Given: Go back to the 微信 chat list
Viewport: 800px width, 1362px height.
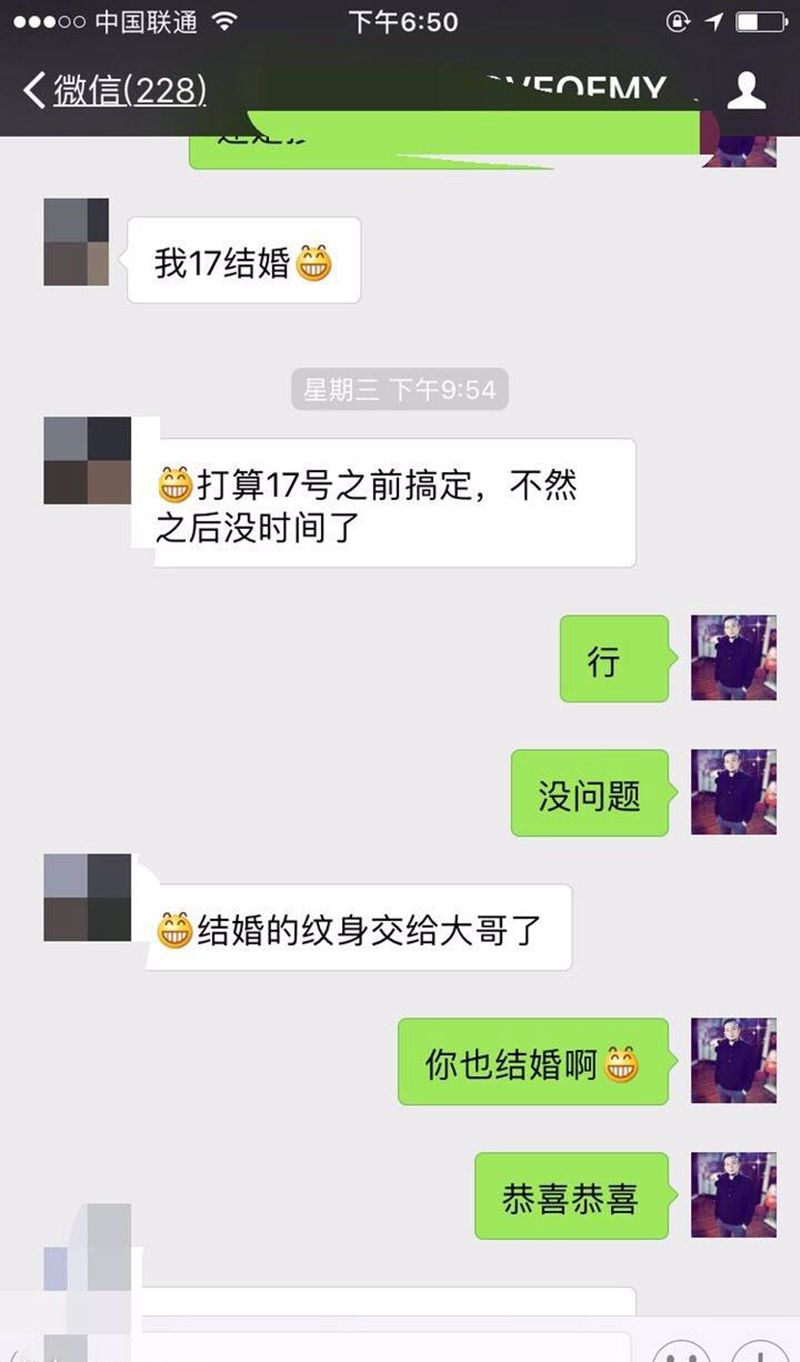Looking at the screenshot, I should [113, 91].
